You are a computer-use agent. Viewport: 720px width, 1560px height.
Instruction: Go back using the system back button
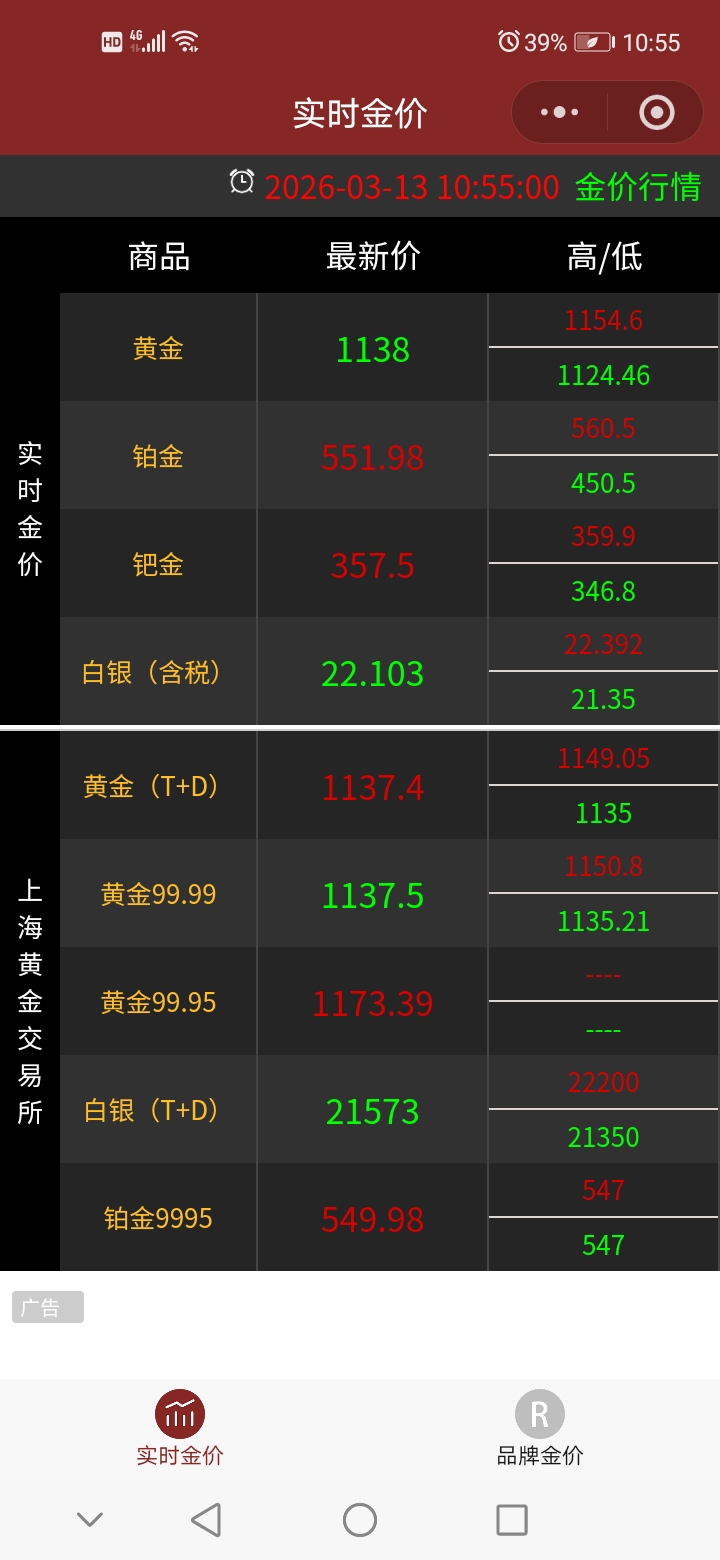click(x=206, y=1520)
